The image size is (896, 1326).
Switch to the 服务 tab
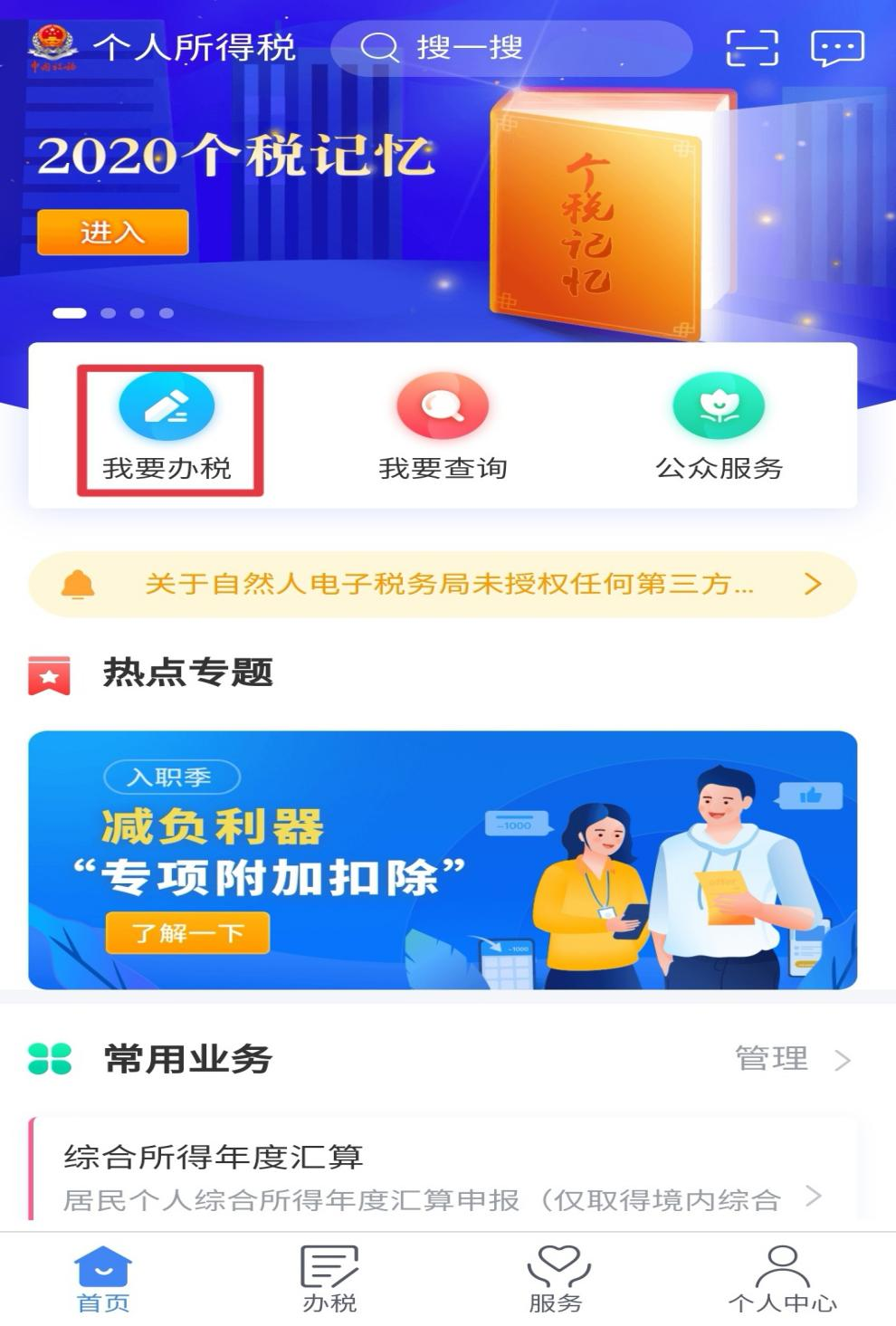point(557,1279)
